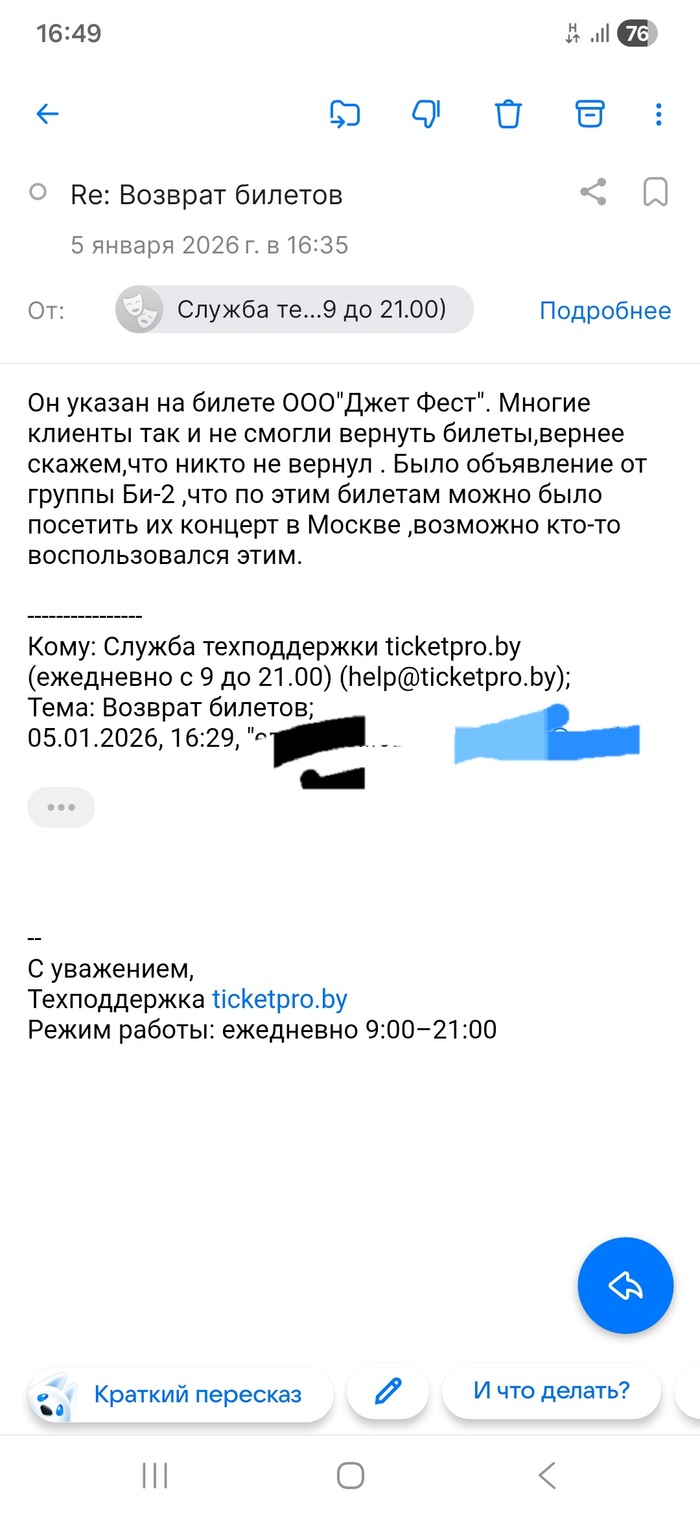Tap the pencil compose chip
This screenshot has height=1517, width=700.
387,1390
